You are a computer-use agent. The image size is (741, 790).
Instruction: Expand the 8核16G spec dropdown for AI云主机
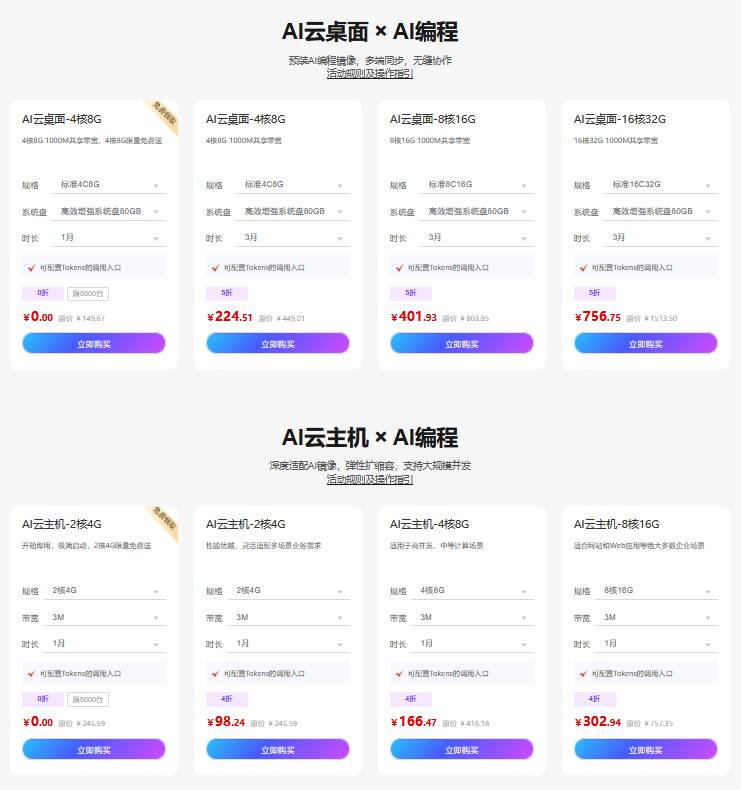coord(660,591)
